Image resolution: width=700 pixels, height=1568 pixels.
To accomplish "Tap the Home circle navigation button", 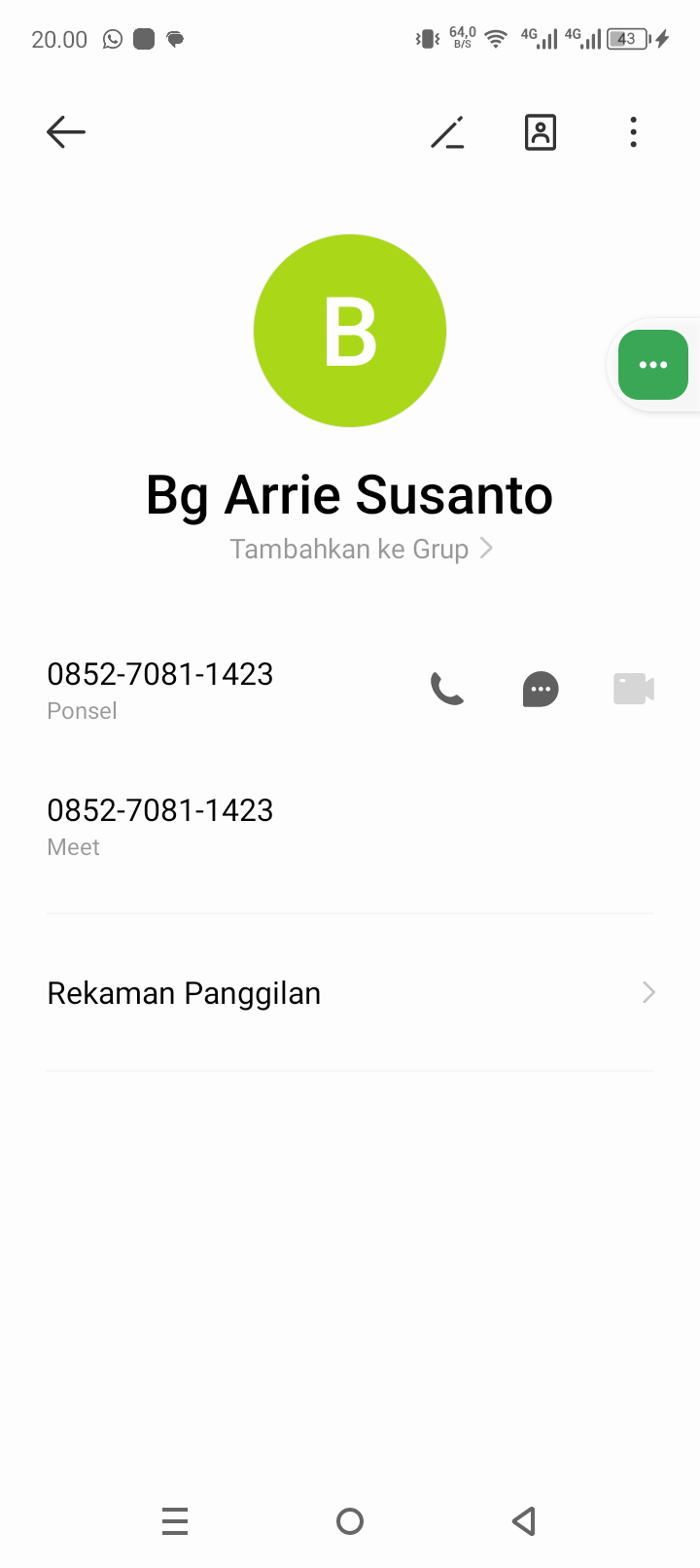I will (349, 1520).
